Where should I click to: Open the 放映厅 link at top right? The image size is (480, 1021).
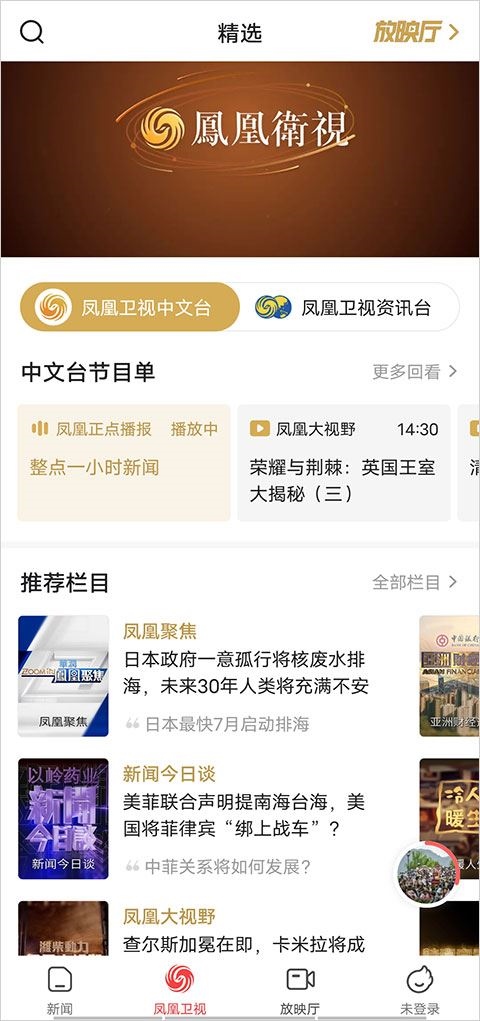[x=416, y=31]
